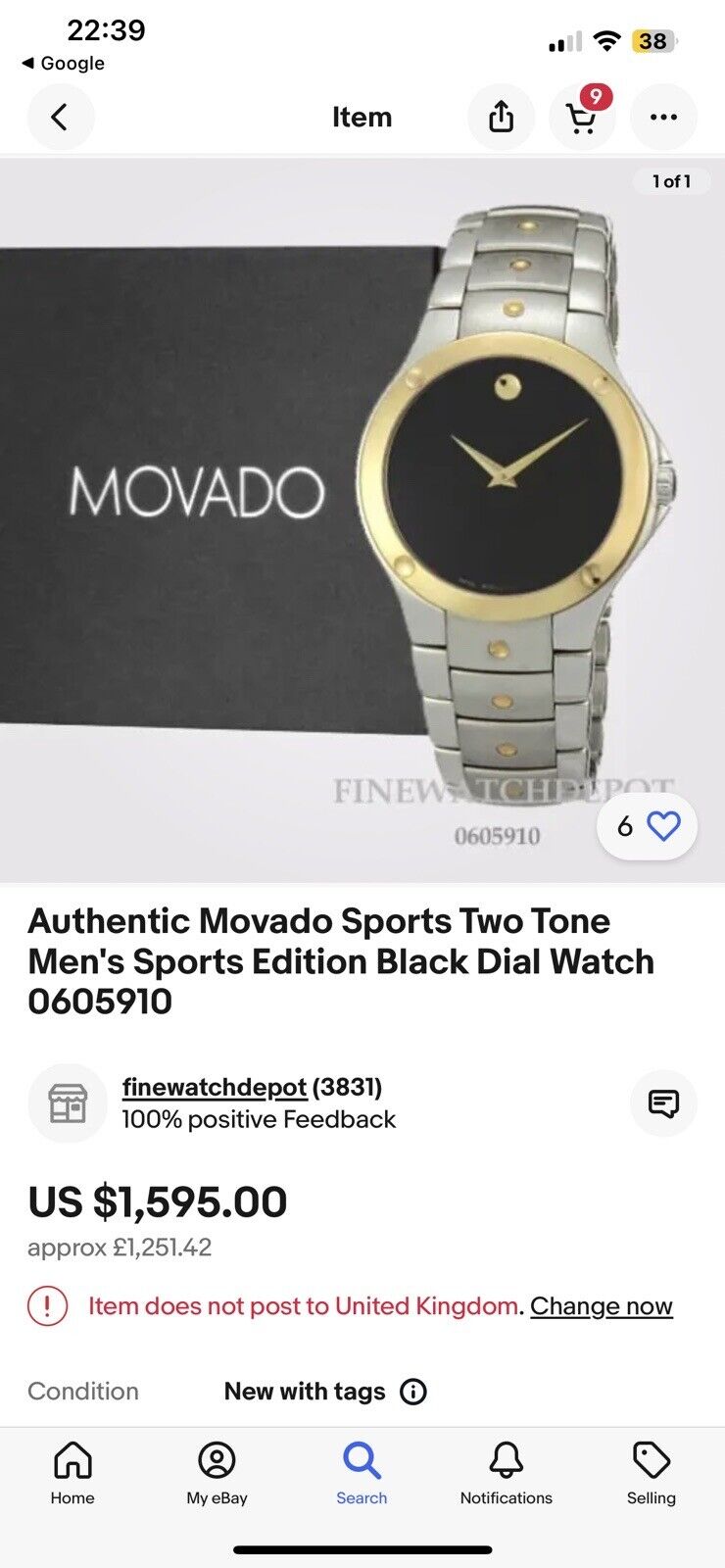Go back from the item page
Image resolution: width=725 pixels, height=1568 pixels.
60,118
